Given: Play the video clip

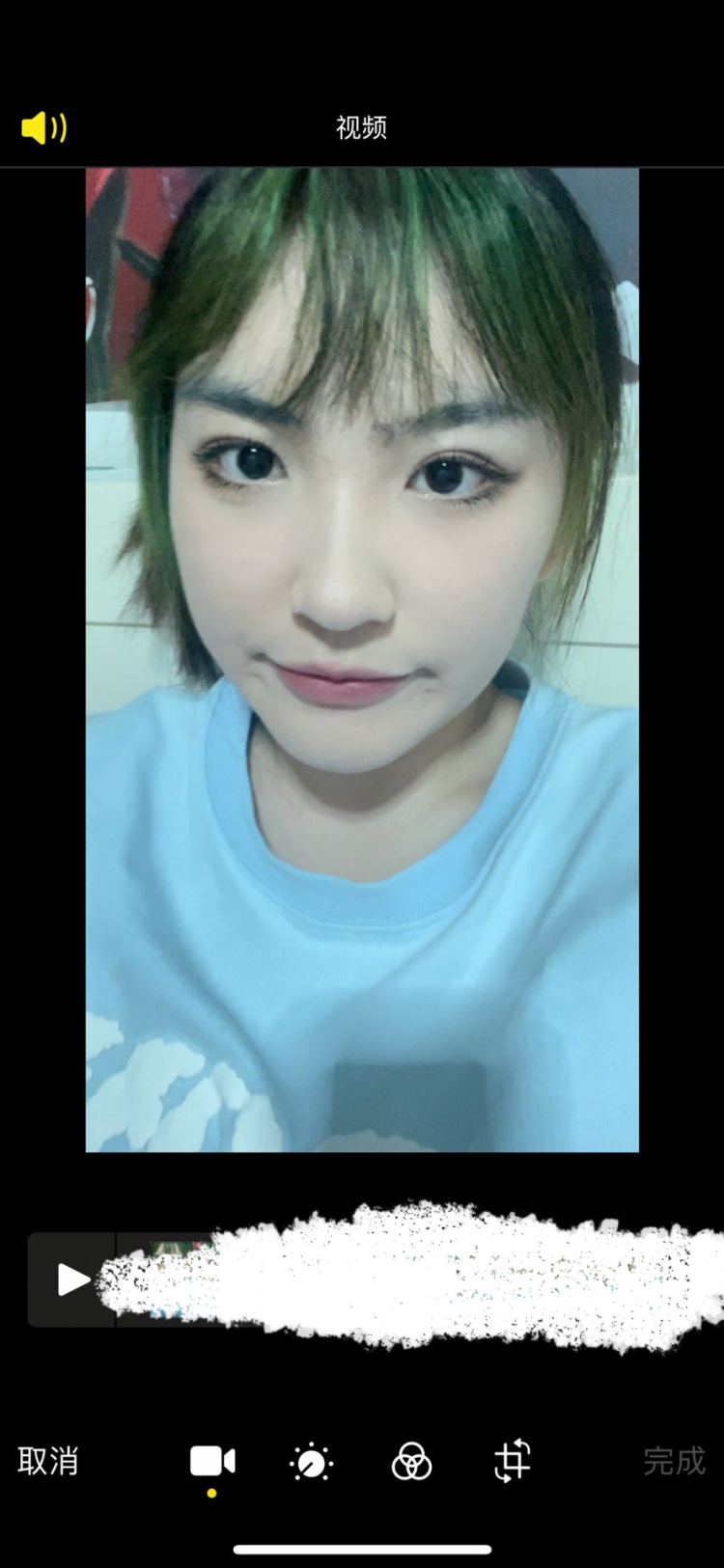Looking at the screenshot, I should pyautogui.click(x=72, y=1279).
